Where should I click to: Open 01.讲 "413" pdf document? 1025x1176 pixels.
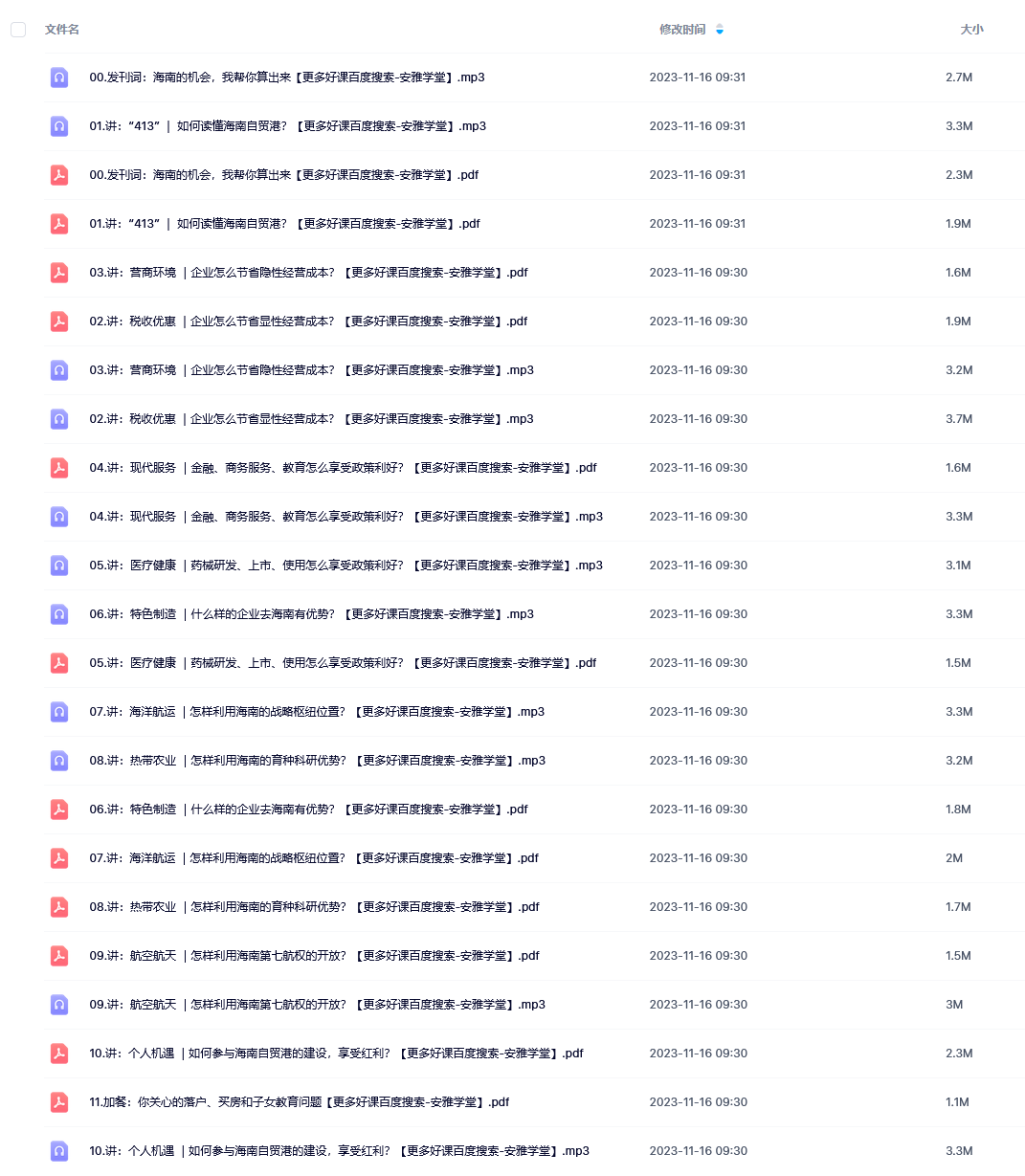pos(284,224)
